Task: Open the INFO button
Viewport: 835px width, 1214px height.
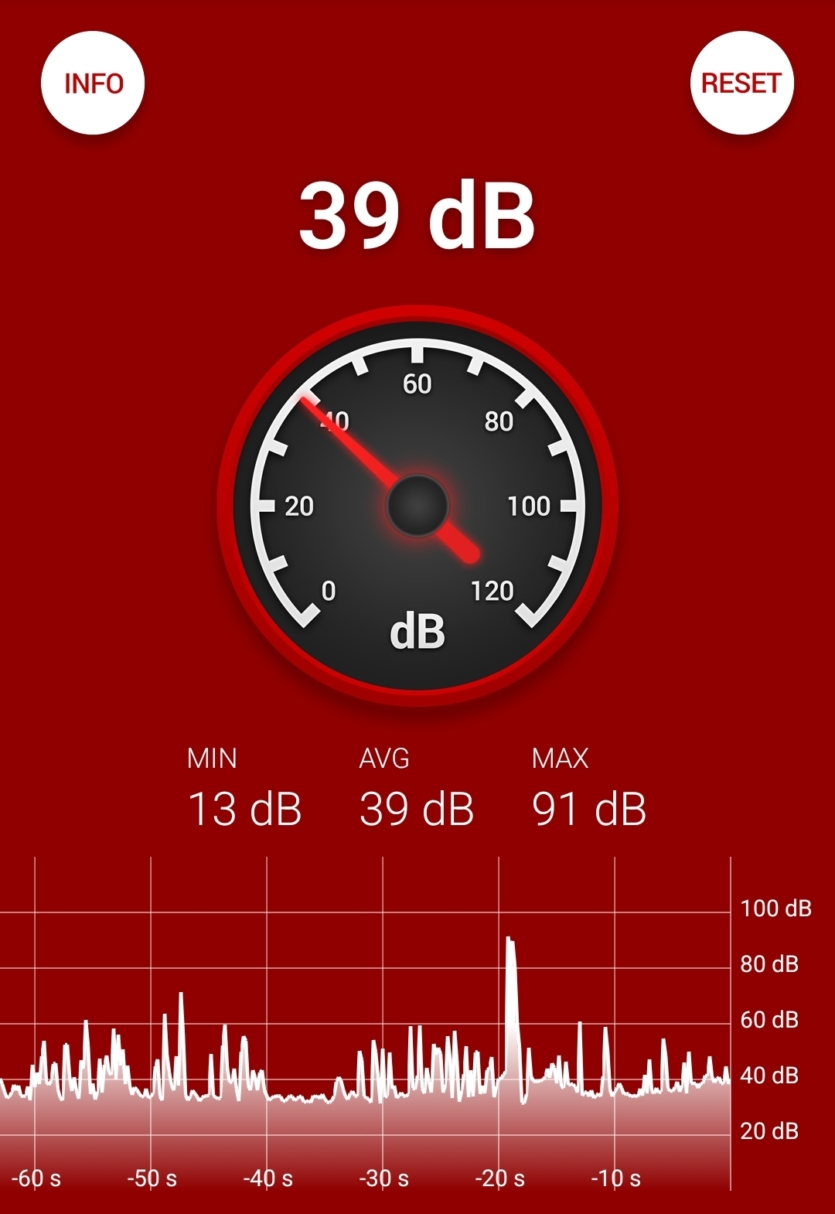Action: 93,83
